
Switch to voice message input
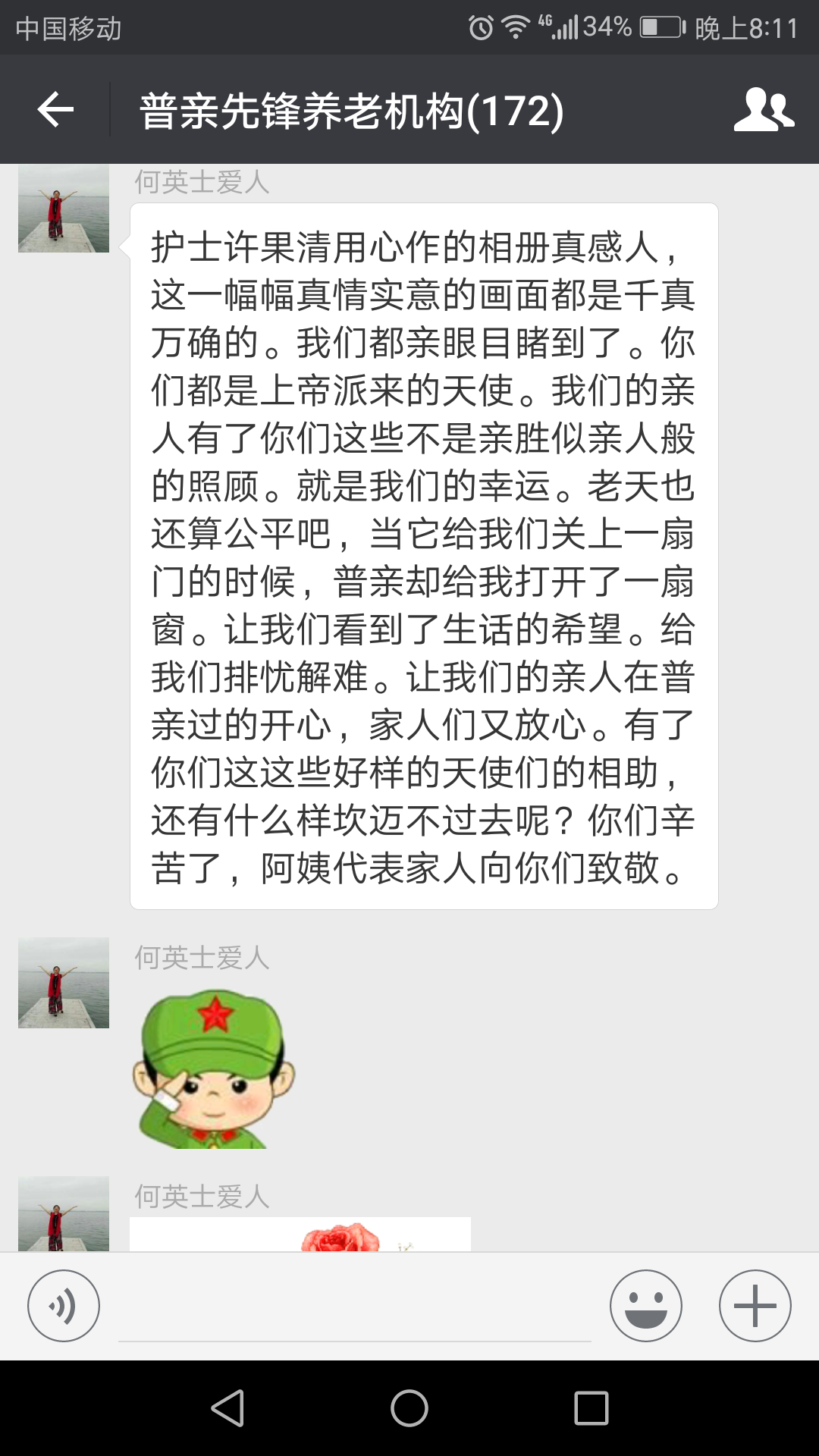(x=64, y=1306)
